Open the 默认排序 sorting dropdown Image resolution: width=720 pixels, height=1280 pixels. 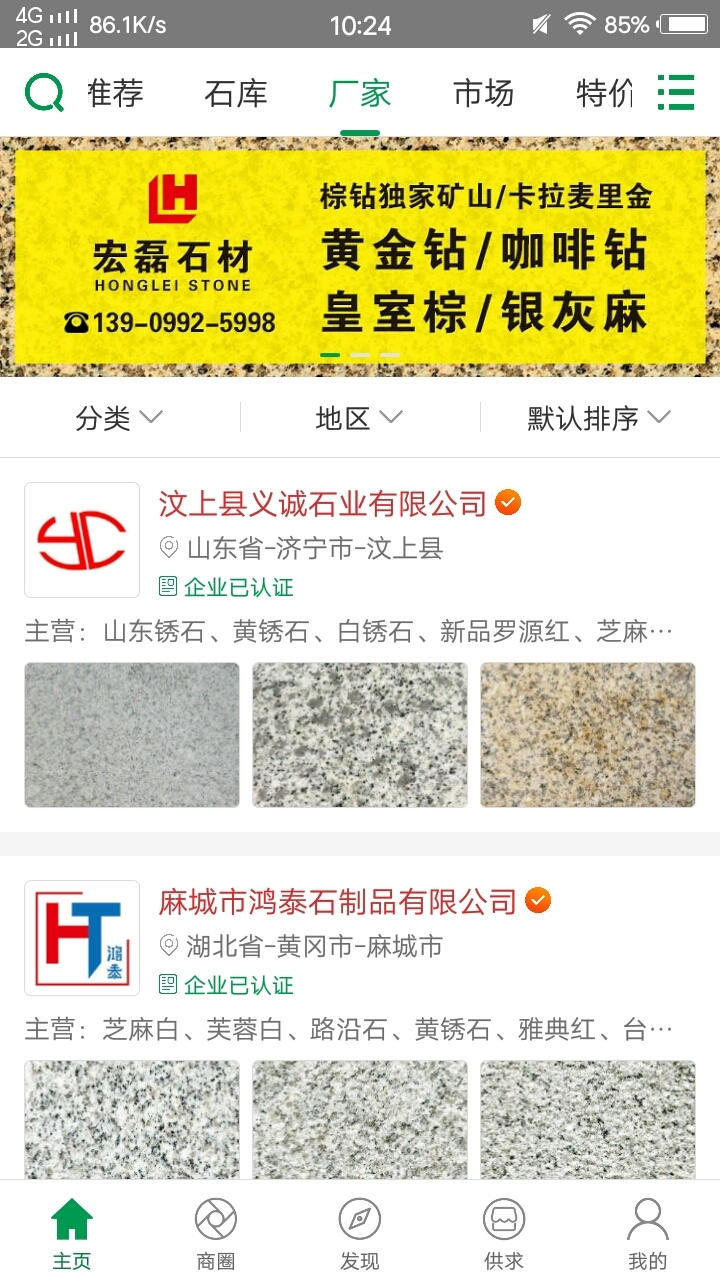pyautogui.click(x=598, y=418)
